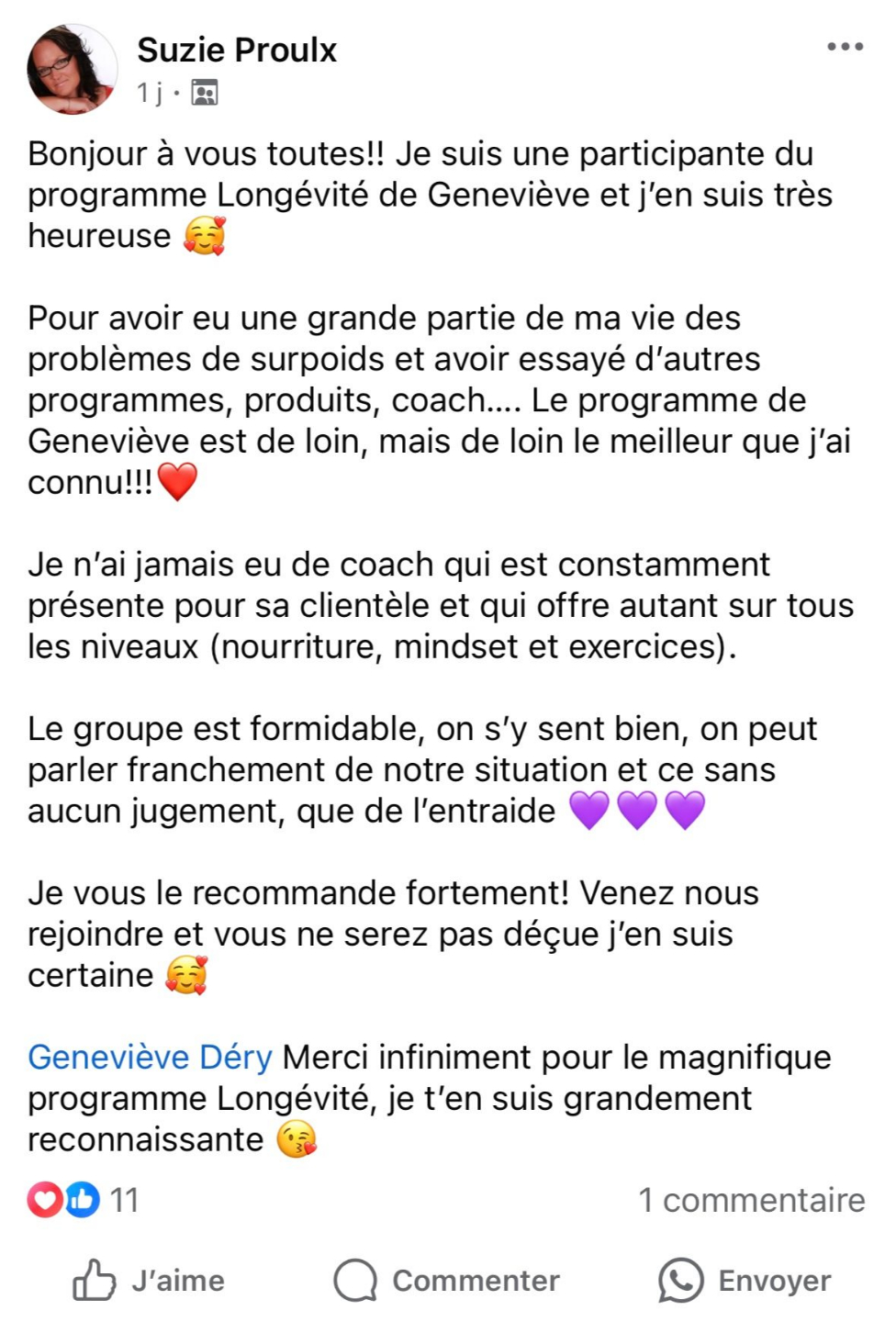
Task: Tap Commenter to write a comment
Action: click(447, 1280)
